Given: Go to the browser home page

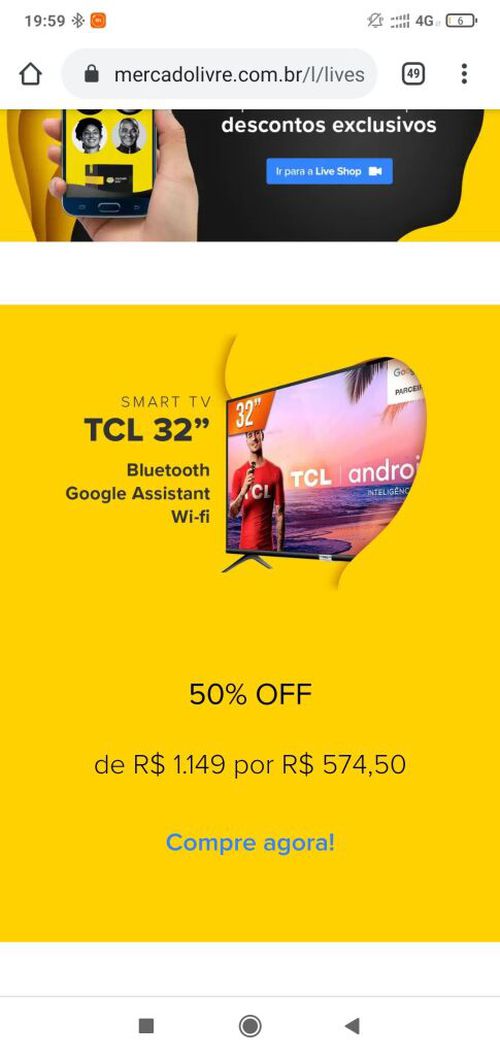Looking at the screenshot, I should [x=31, y=74].
